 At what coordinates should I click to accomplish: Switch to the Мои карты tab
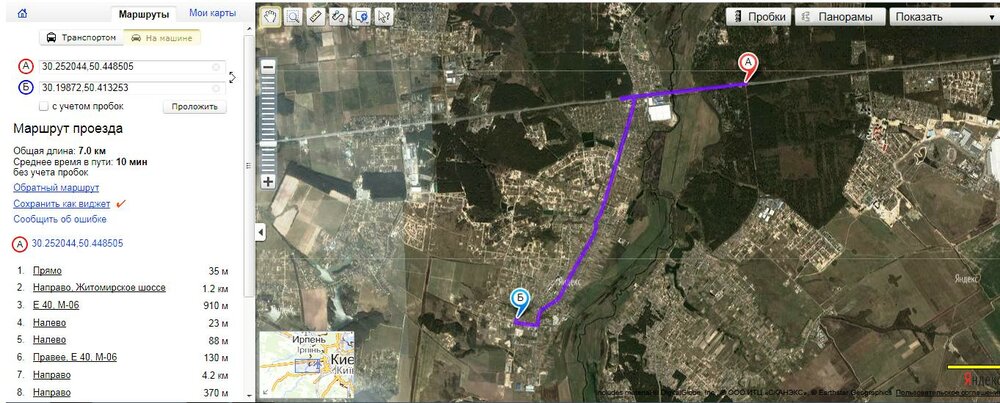click(x=212, y=14)
